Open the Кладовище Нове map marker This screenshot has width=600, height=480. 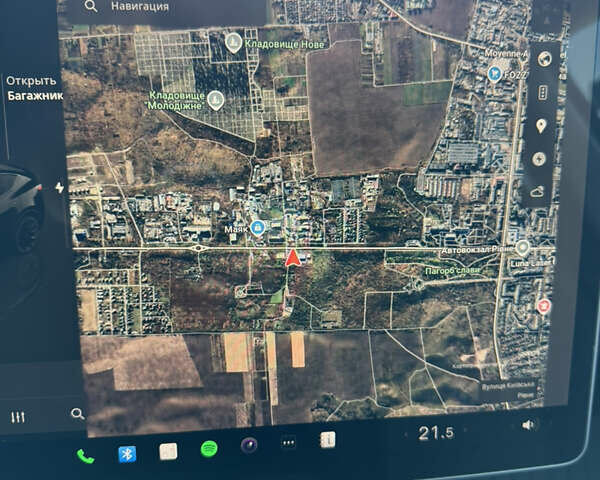(x=233, y=42)
